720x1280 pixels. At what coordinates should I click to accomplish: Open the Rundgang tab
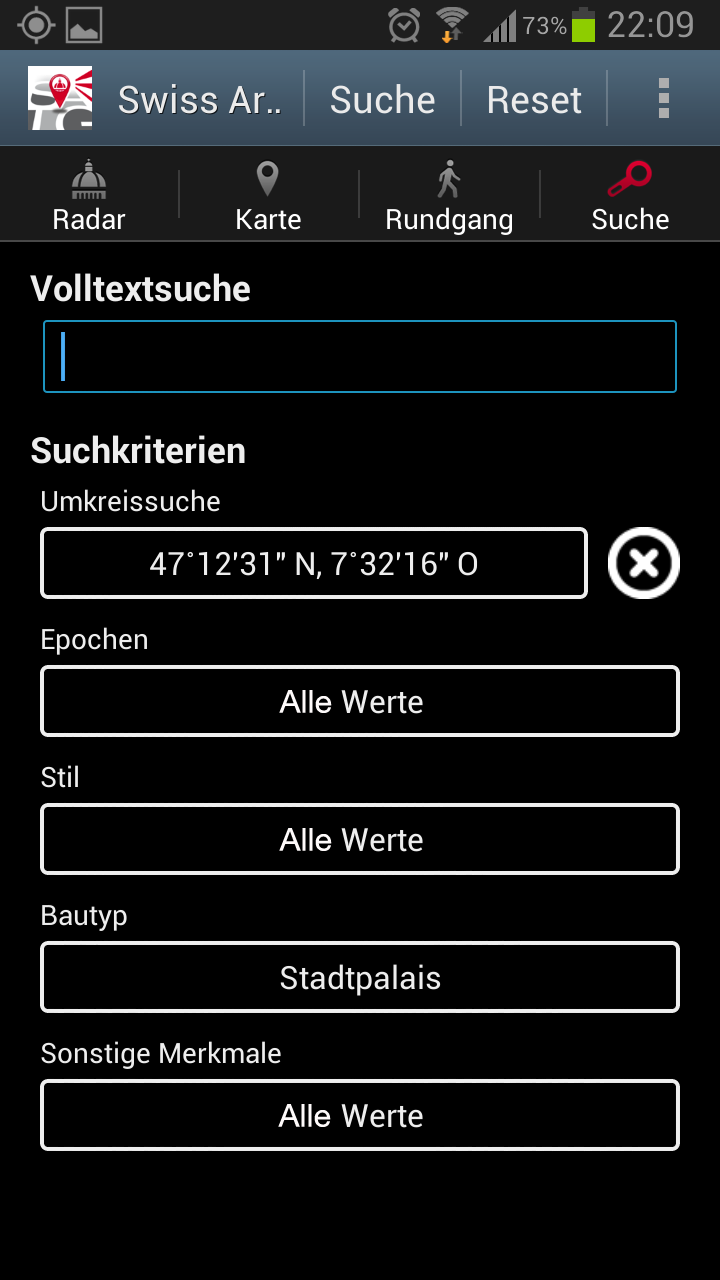449,195
